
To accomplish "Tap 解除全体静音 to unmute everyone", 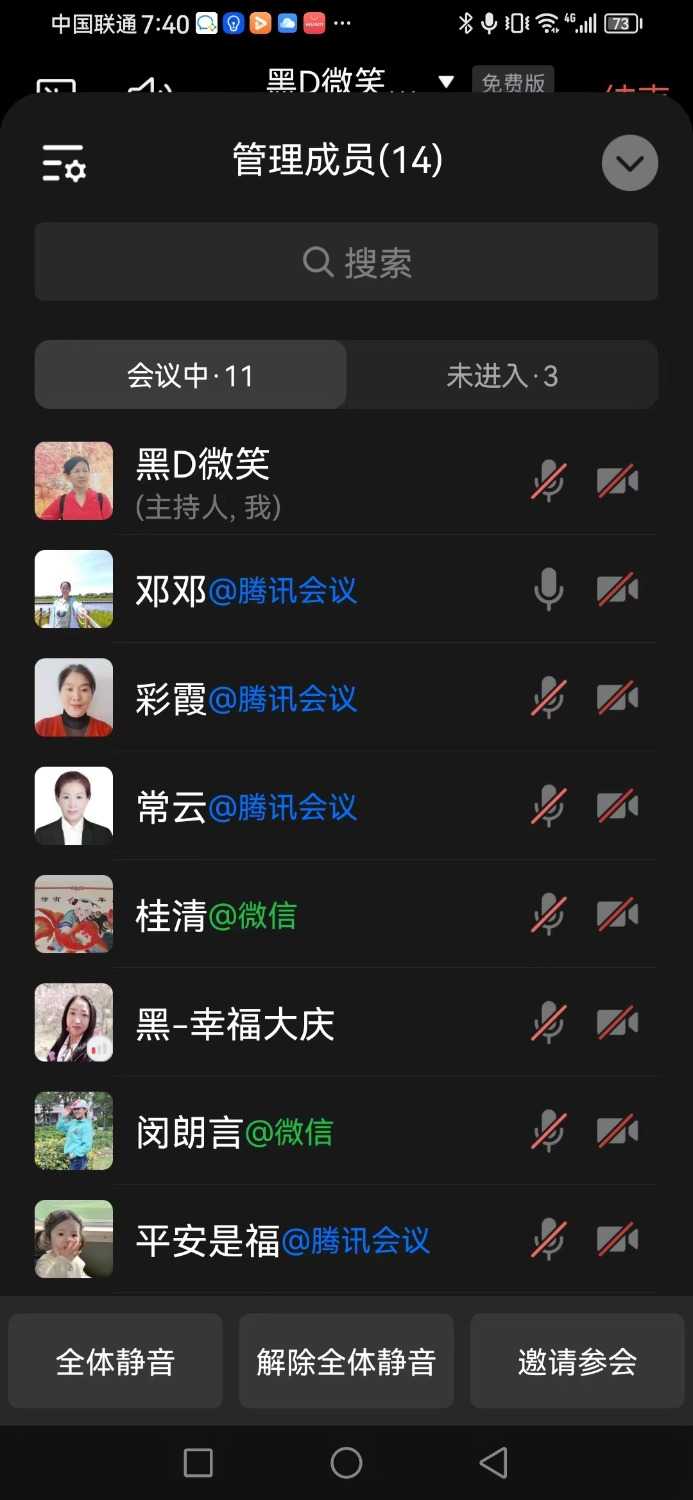I will coord(346,1361).
